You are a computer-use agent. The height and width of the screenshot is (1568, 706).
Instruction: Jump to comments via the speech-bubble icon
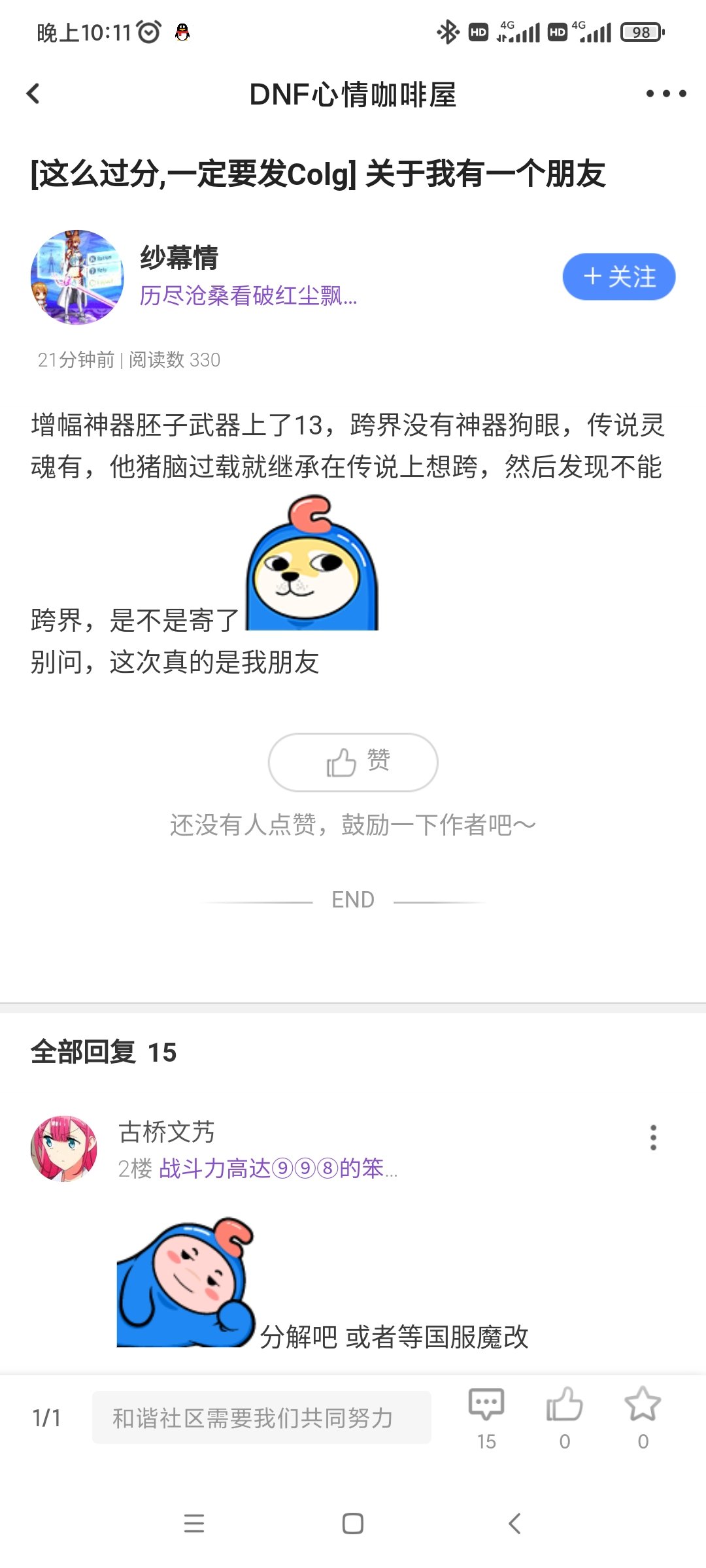(x=486, y=1405)
